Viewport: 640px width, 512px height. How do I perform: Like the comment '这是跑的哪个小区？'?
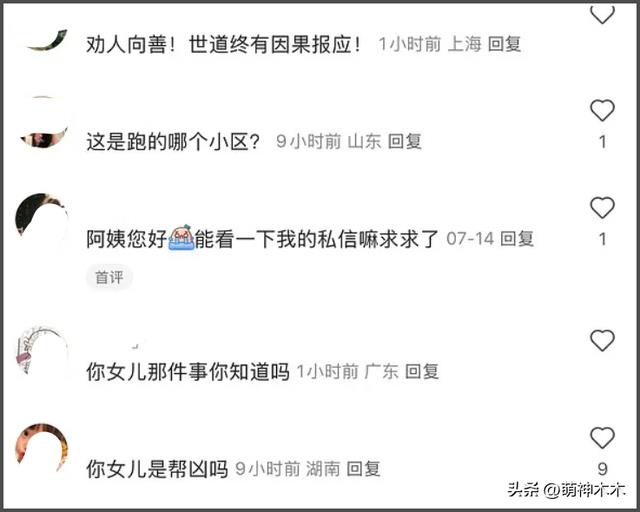point(602,110)
